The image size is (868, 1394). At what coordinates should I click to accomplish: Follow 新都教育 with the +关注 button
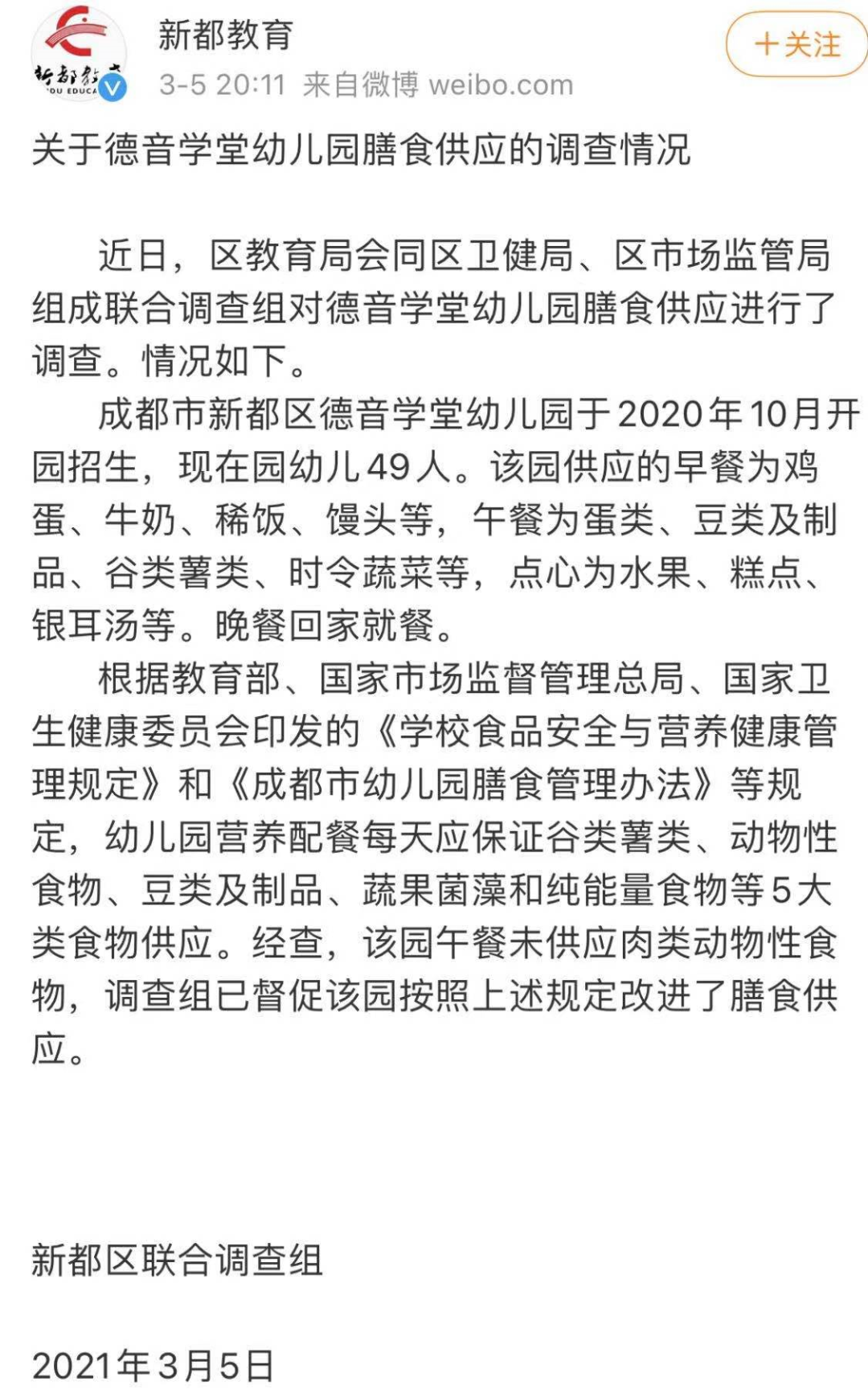(x=796, y=44)
